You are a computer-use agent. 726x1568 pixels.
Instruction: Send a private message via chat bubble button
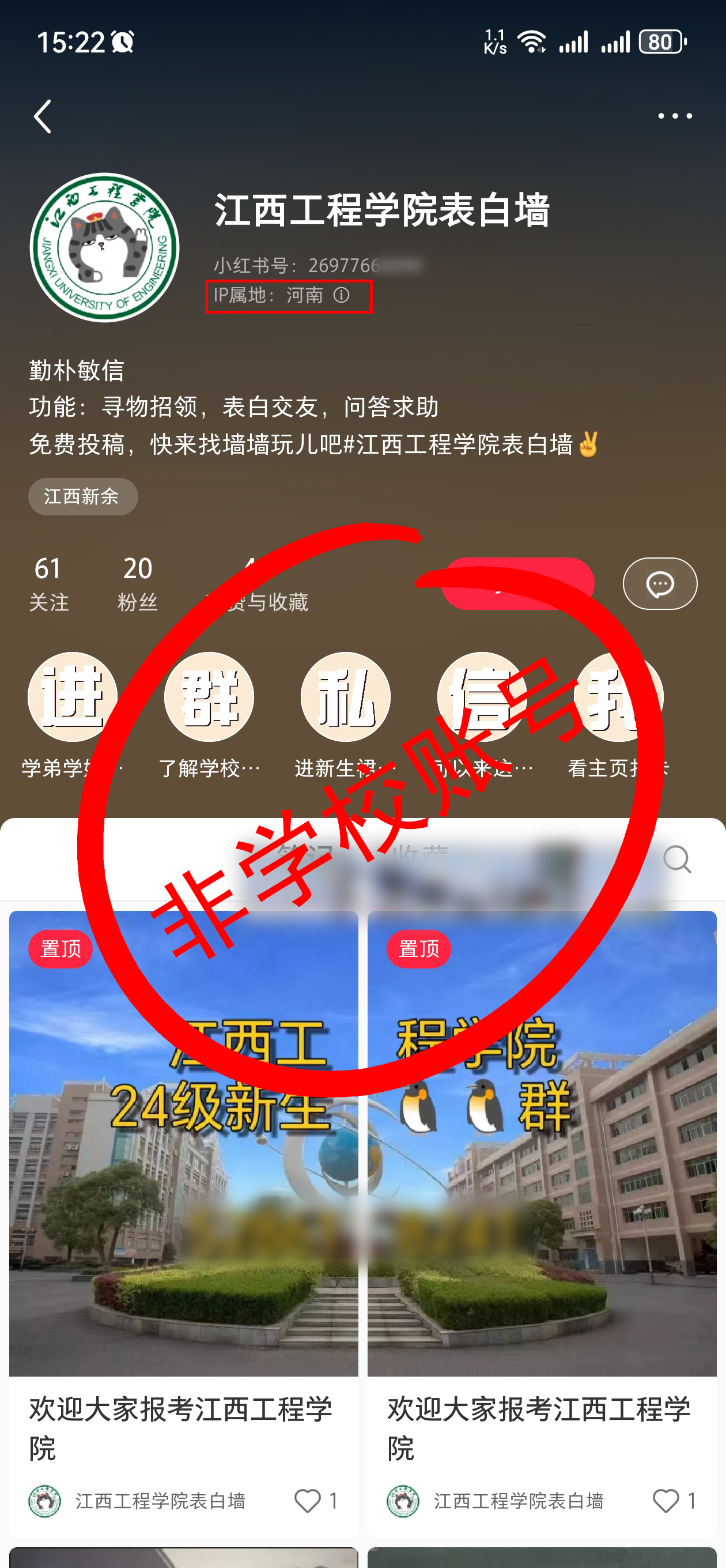tap(660, 584)
